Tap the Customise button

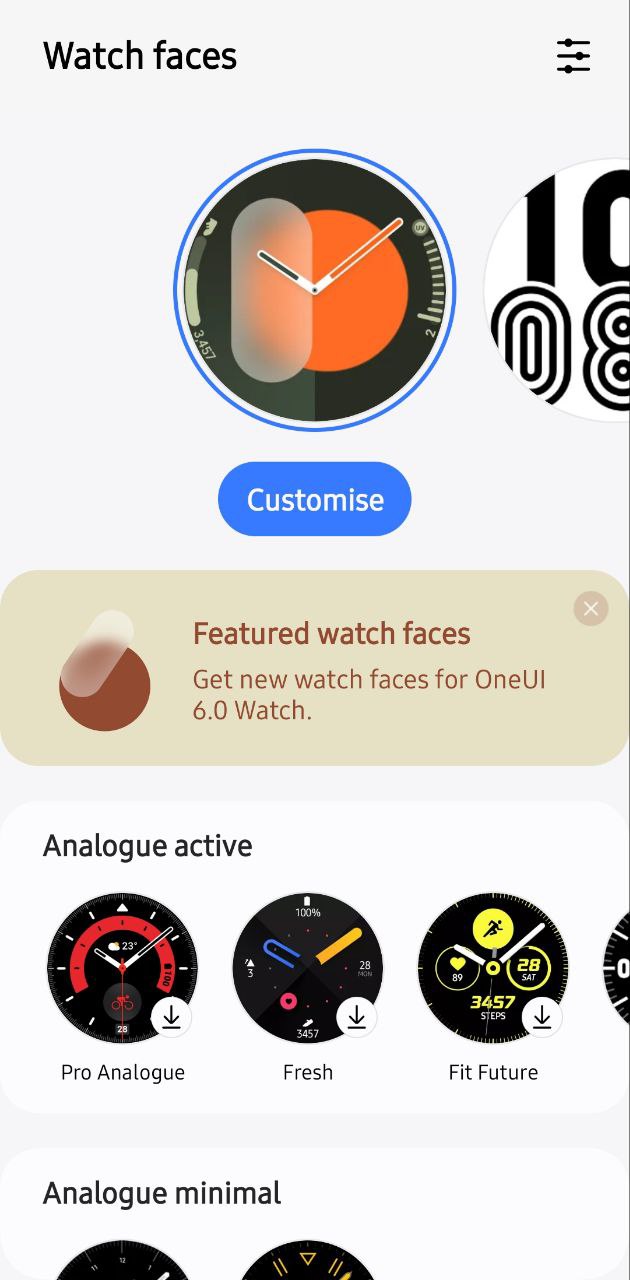pyautogui.click(x=315, y=499)
